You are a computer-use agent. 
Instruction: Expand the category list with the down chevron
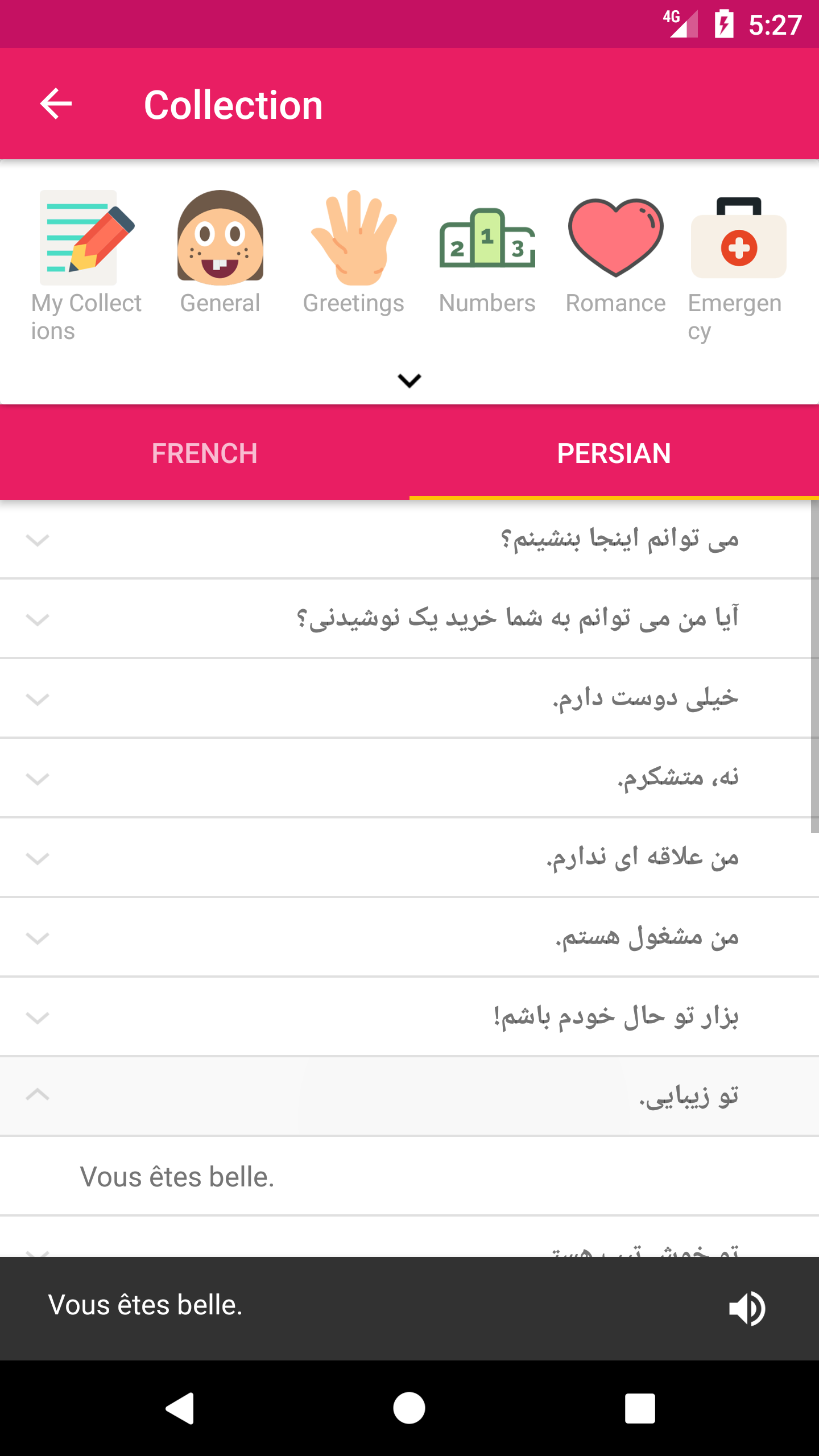409,380
